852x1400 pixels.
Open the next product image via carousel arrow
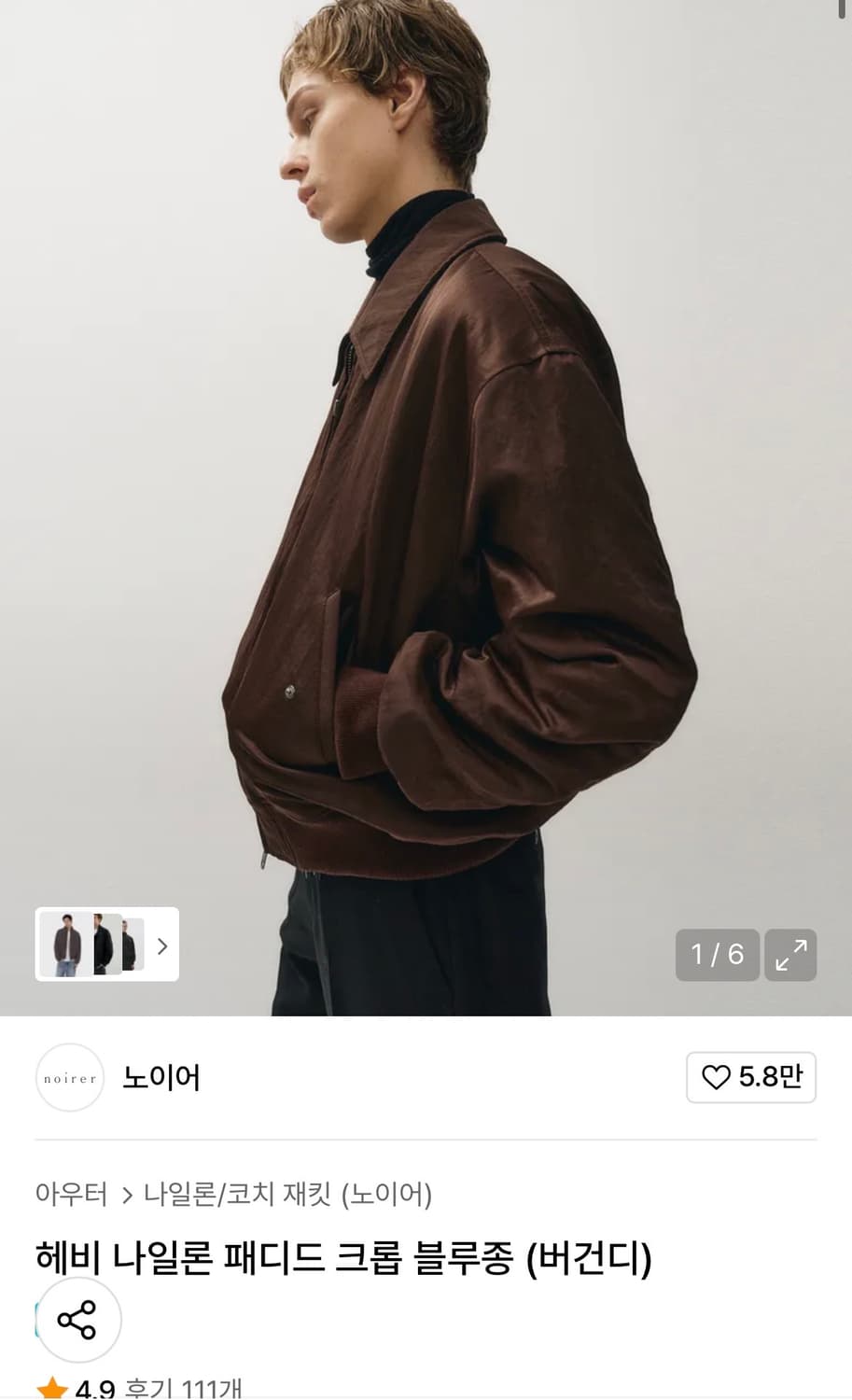point(161,945)
